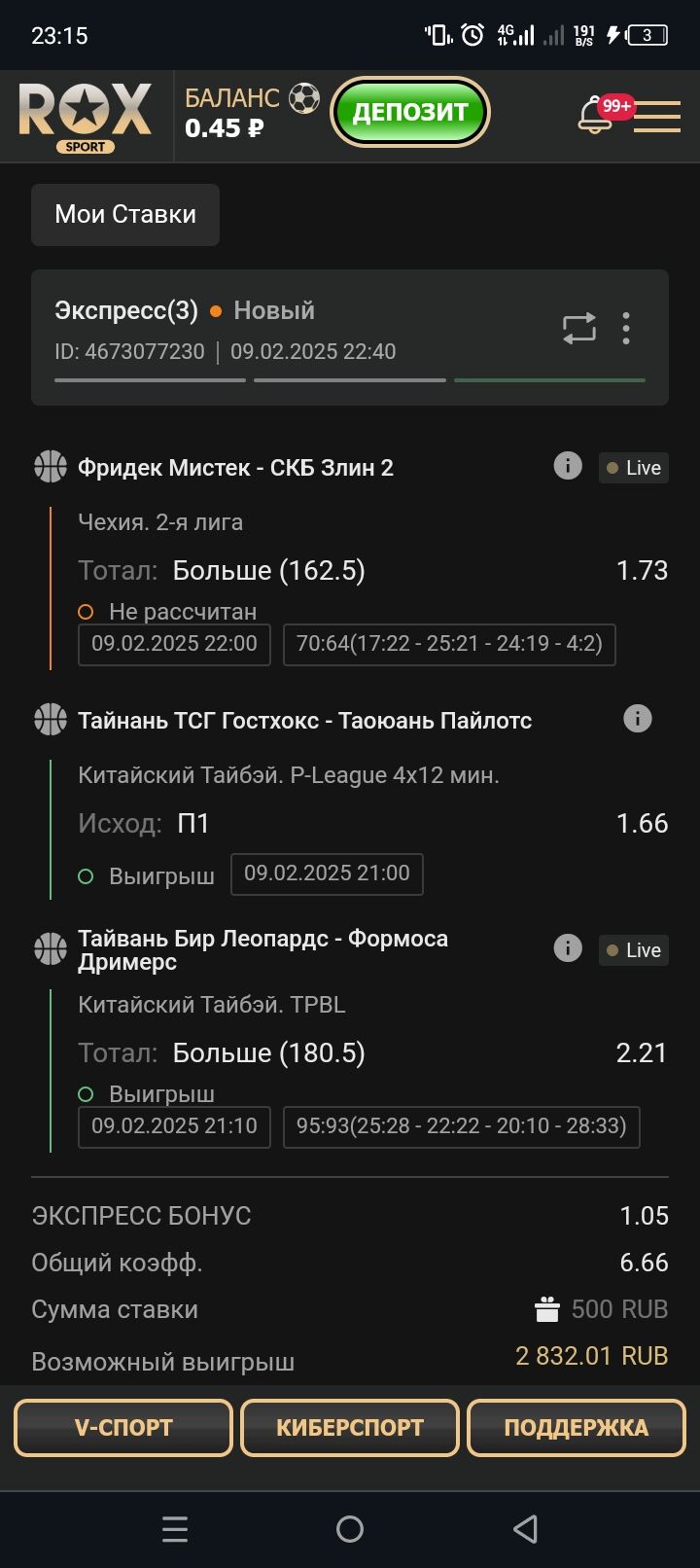
Task: Go back using system navigation
Action: 525,1529
